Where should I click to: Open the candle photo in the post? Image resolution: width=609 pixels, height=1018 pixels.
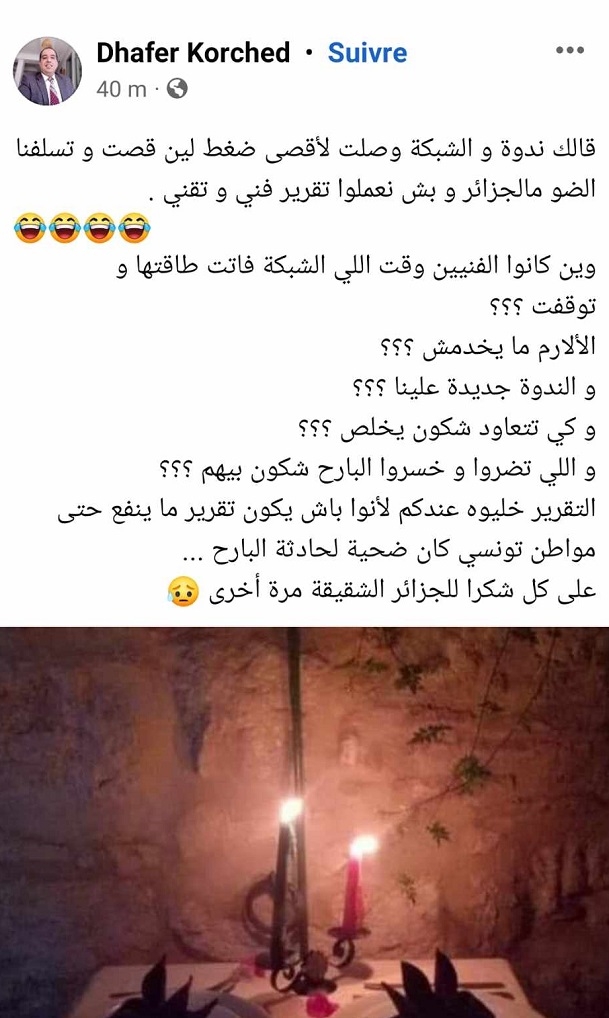point(304,822)
